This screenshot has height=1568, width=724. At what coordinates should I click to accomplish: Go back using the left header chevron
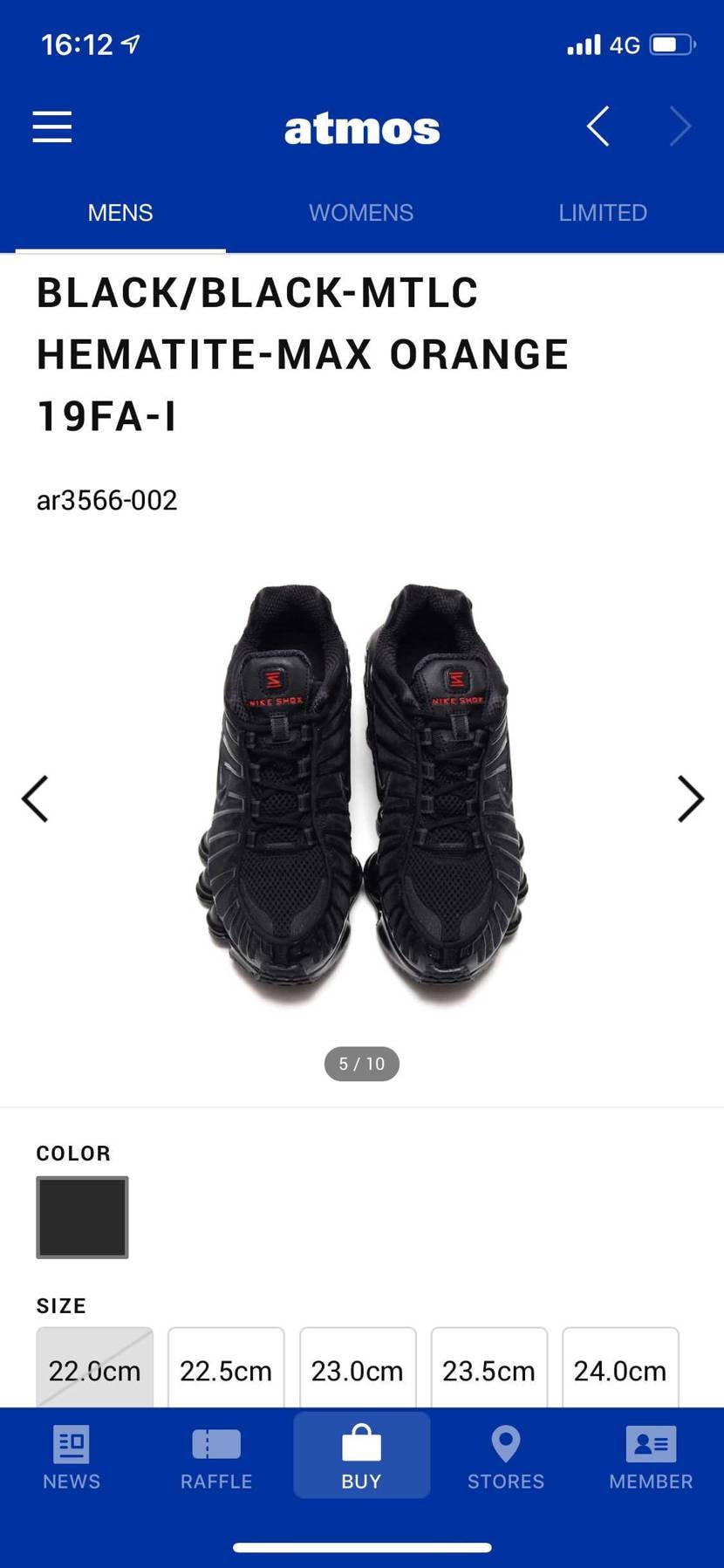point(598,127)
